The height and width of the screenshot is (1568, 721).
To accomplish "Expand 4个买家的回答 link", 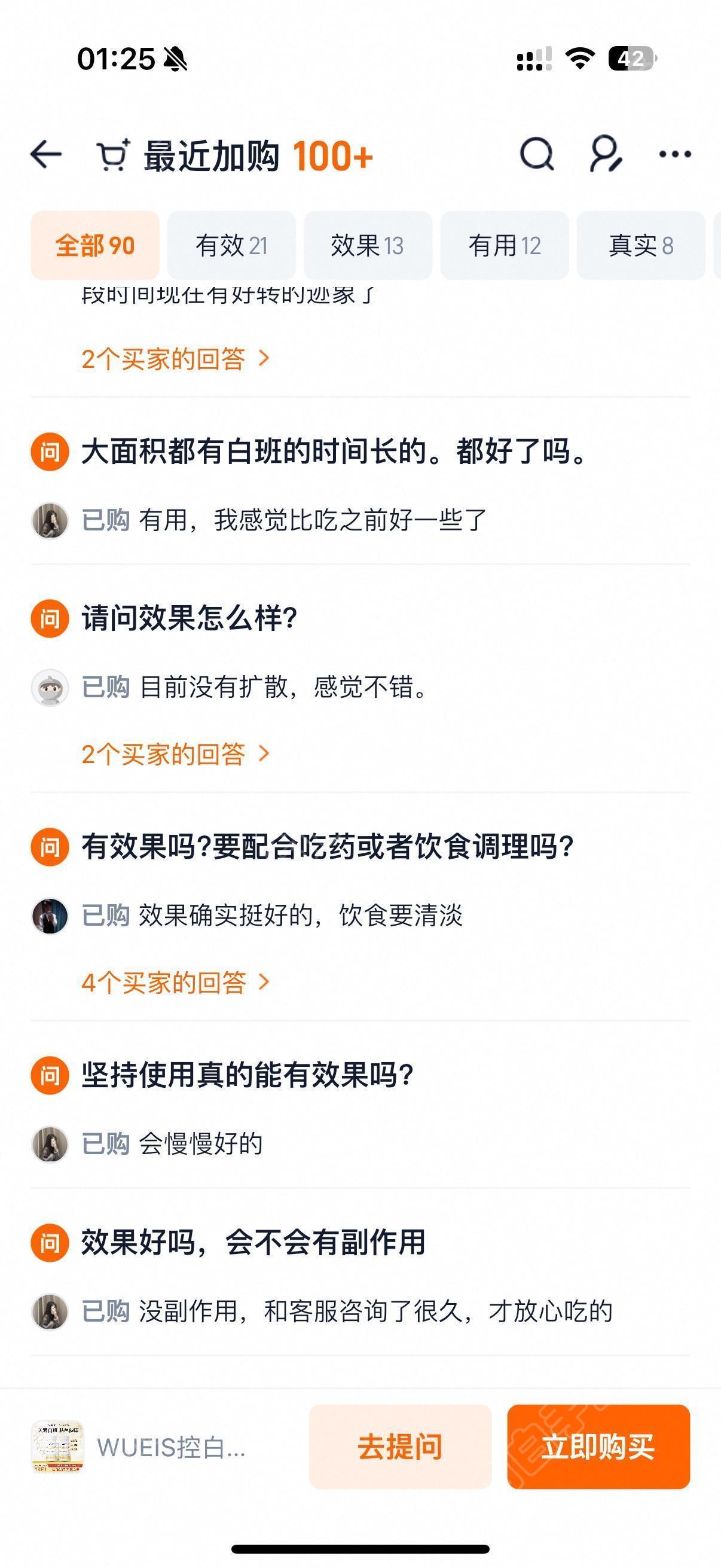I will pos(175,983).
